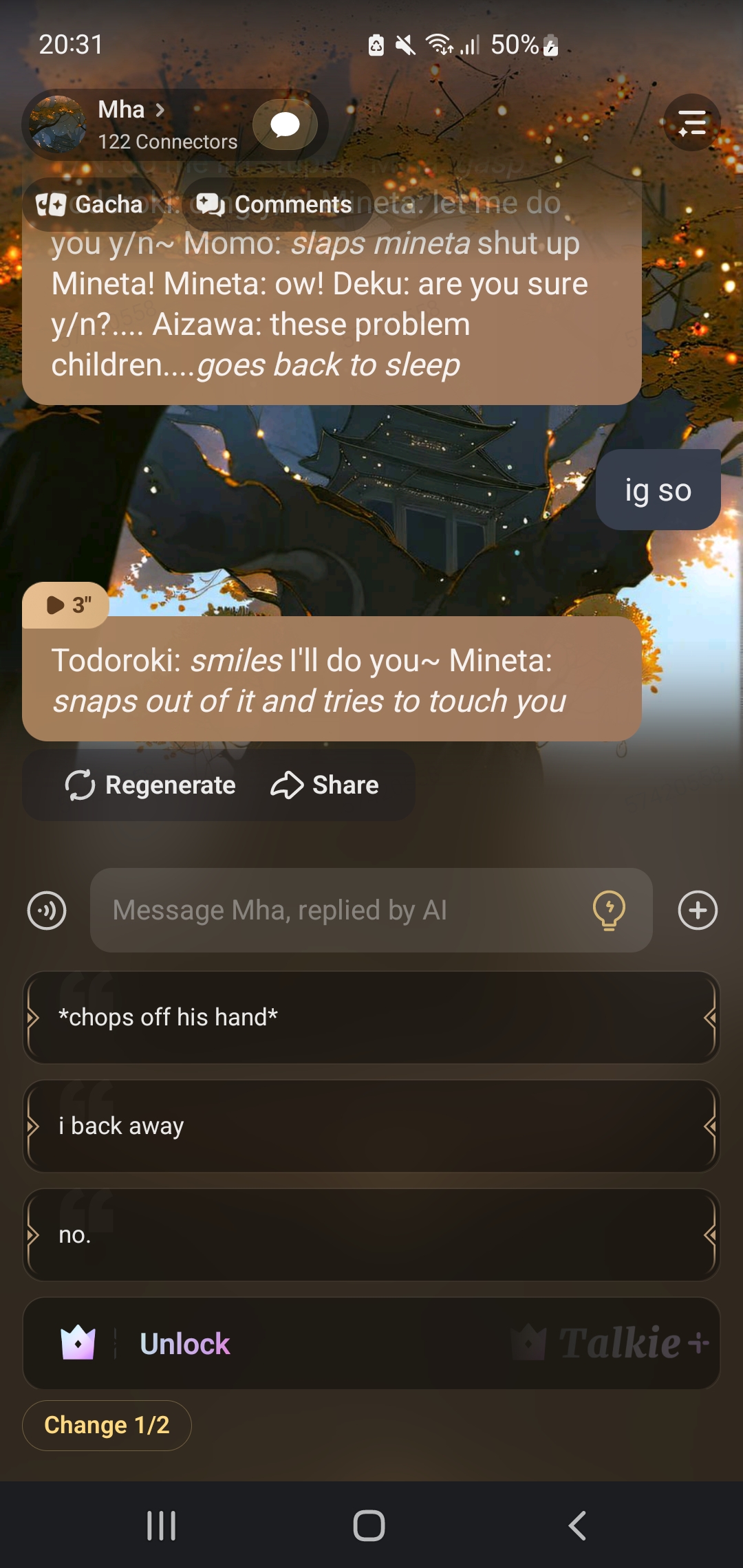
Task: Share the Todoroki message
Action: click(325, 785)
